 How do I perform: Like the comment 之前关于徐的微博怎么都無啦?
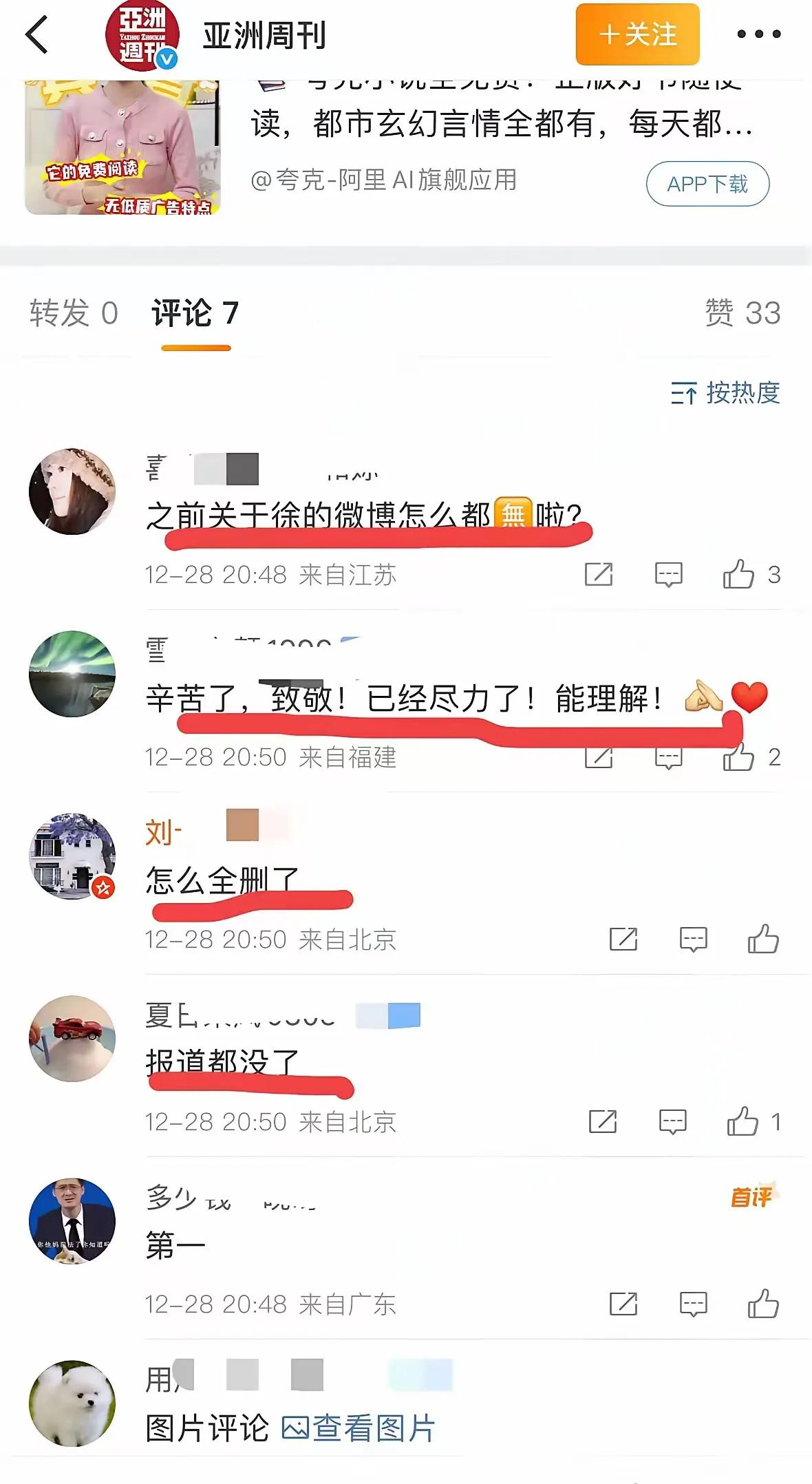click(x=740, y=573)
